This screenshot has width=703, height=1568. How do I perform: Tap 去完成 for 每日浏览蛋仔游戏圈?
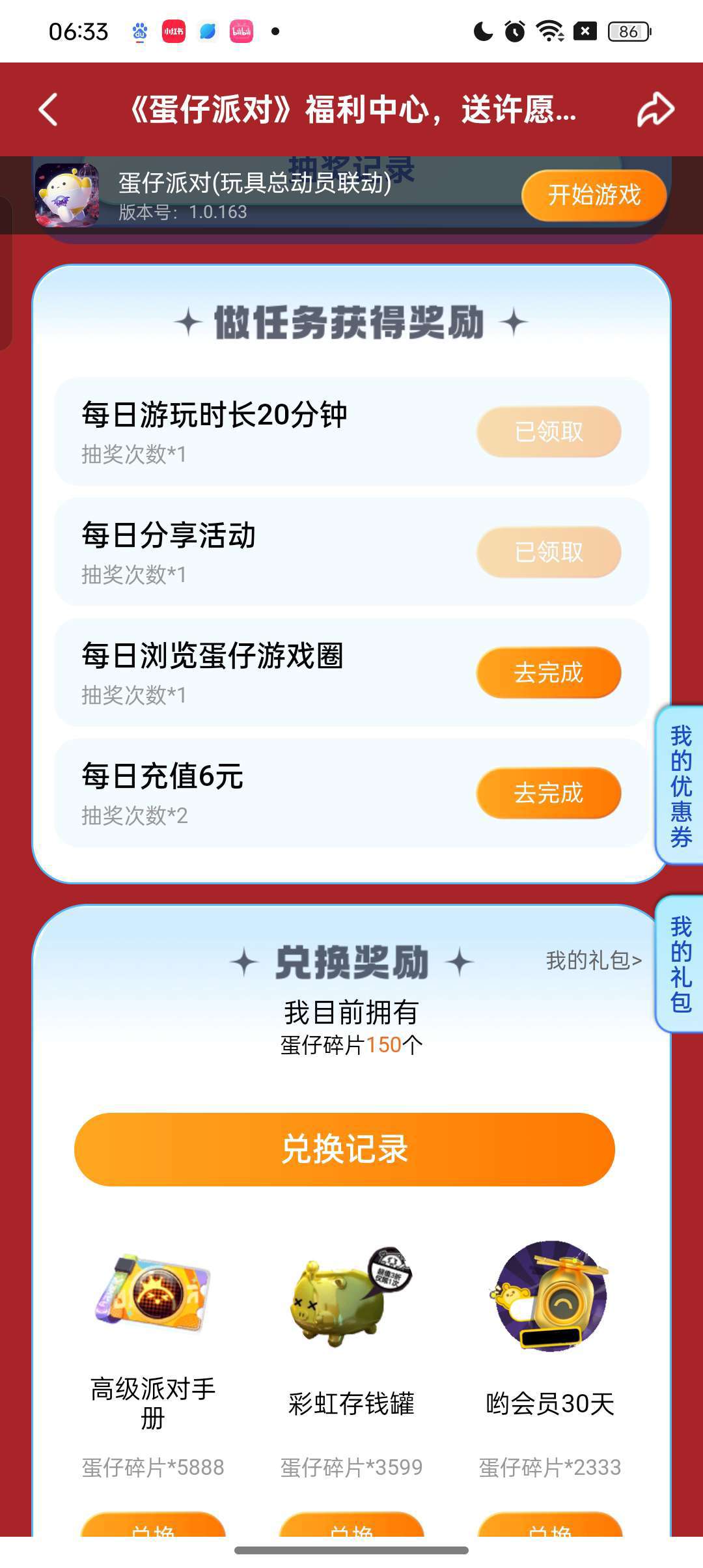(x=548, y=673)
